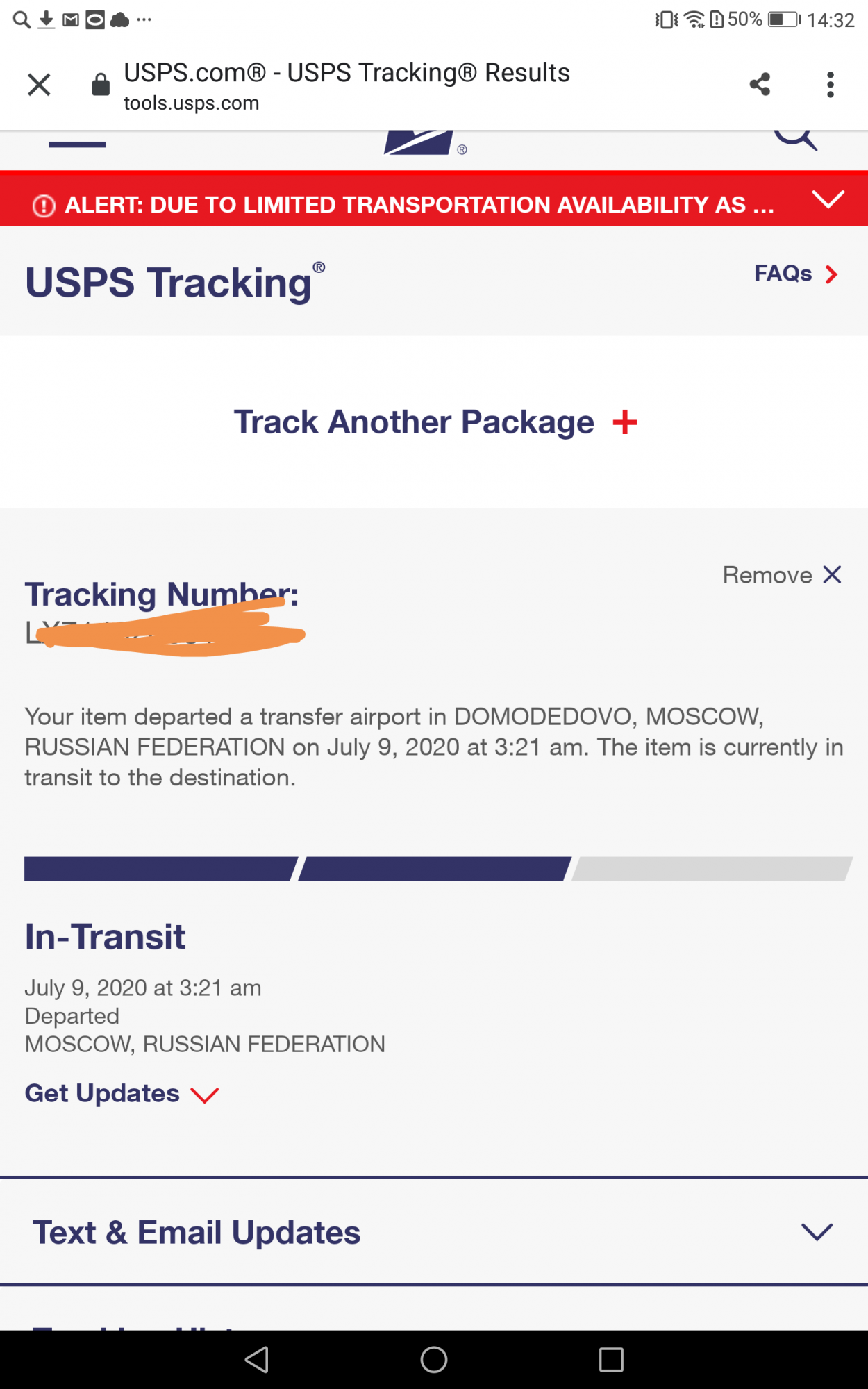Open the USPS hamburger menu
This screenshot has width=868, height=1389.
pyautogui.click(x=77, y=144)
